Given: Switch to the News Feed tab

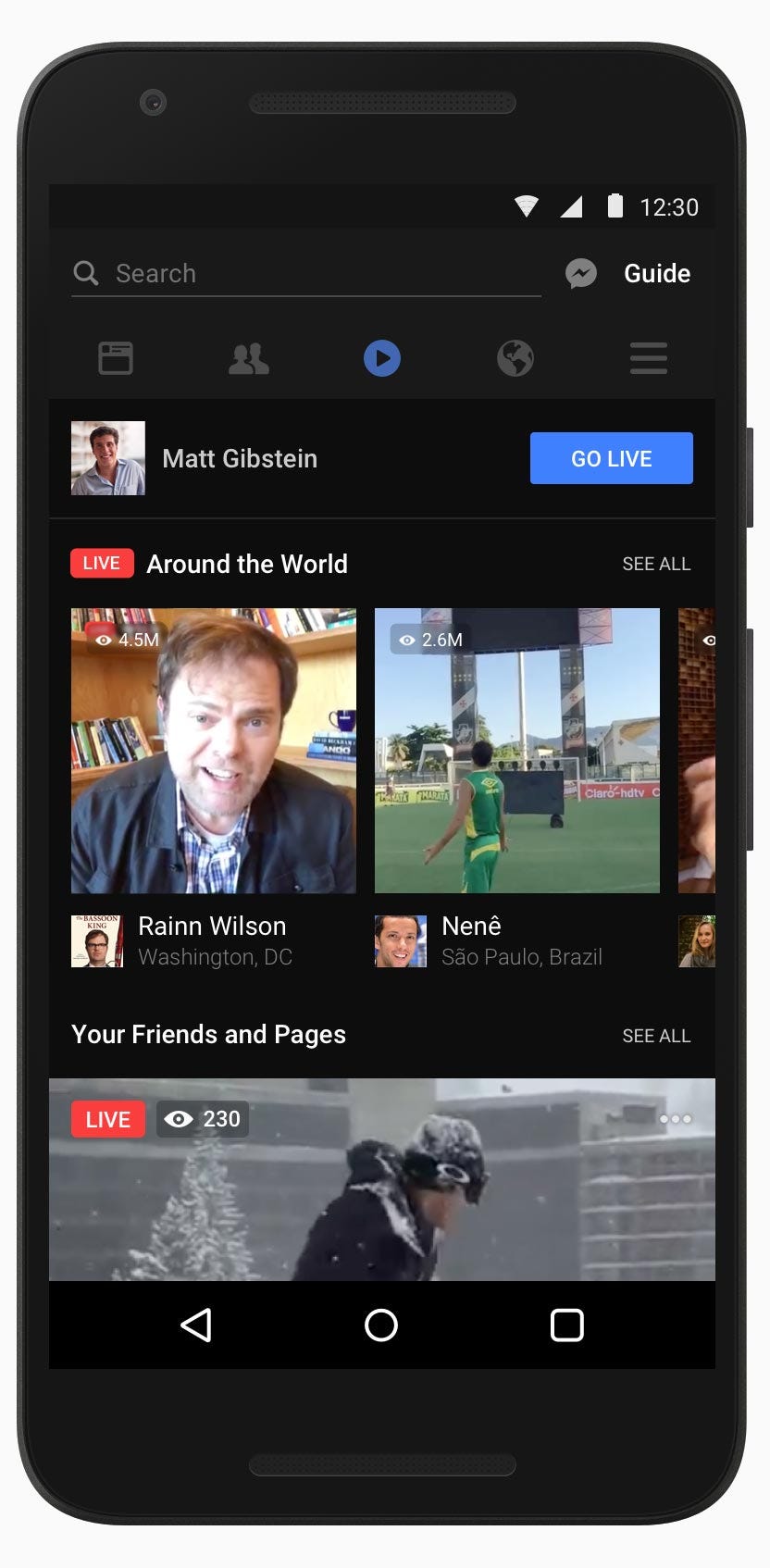Looking at the screenshot, I should tap(116, 358).
